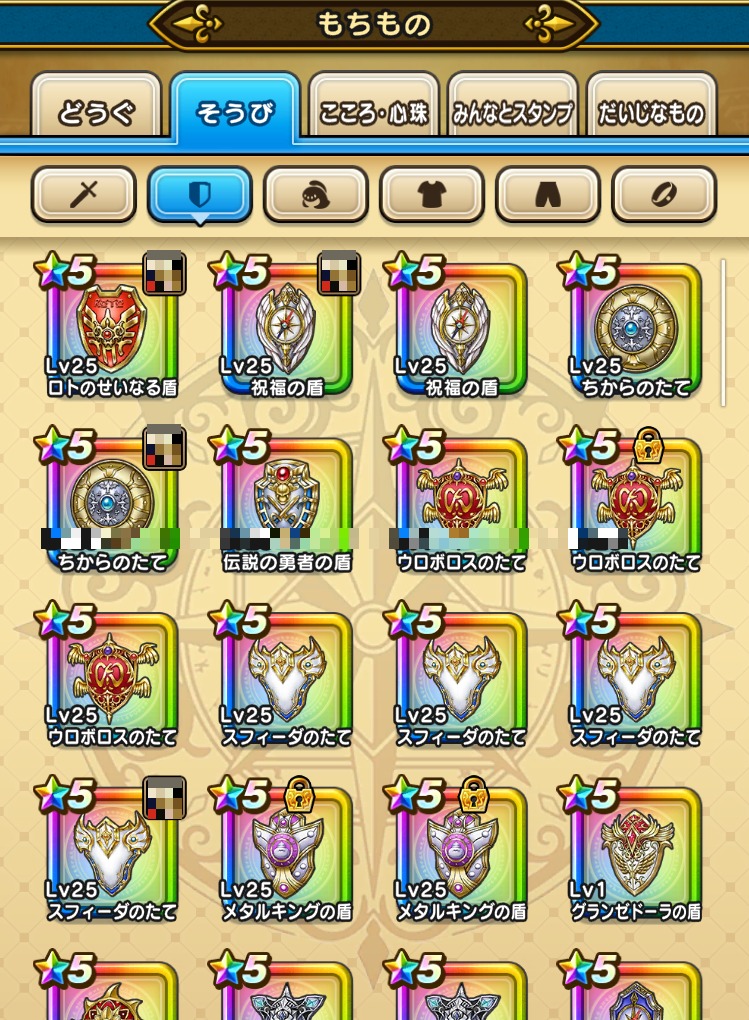This screenshot has width=749, height=1020.
Task: Filter equipment by pants icon
Action: coord(547,194)
